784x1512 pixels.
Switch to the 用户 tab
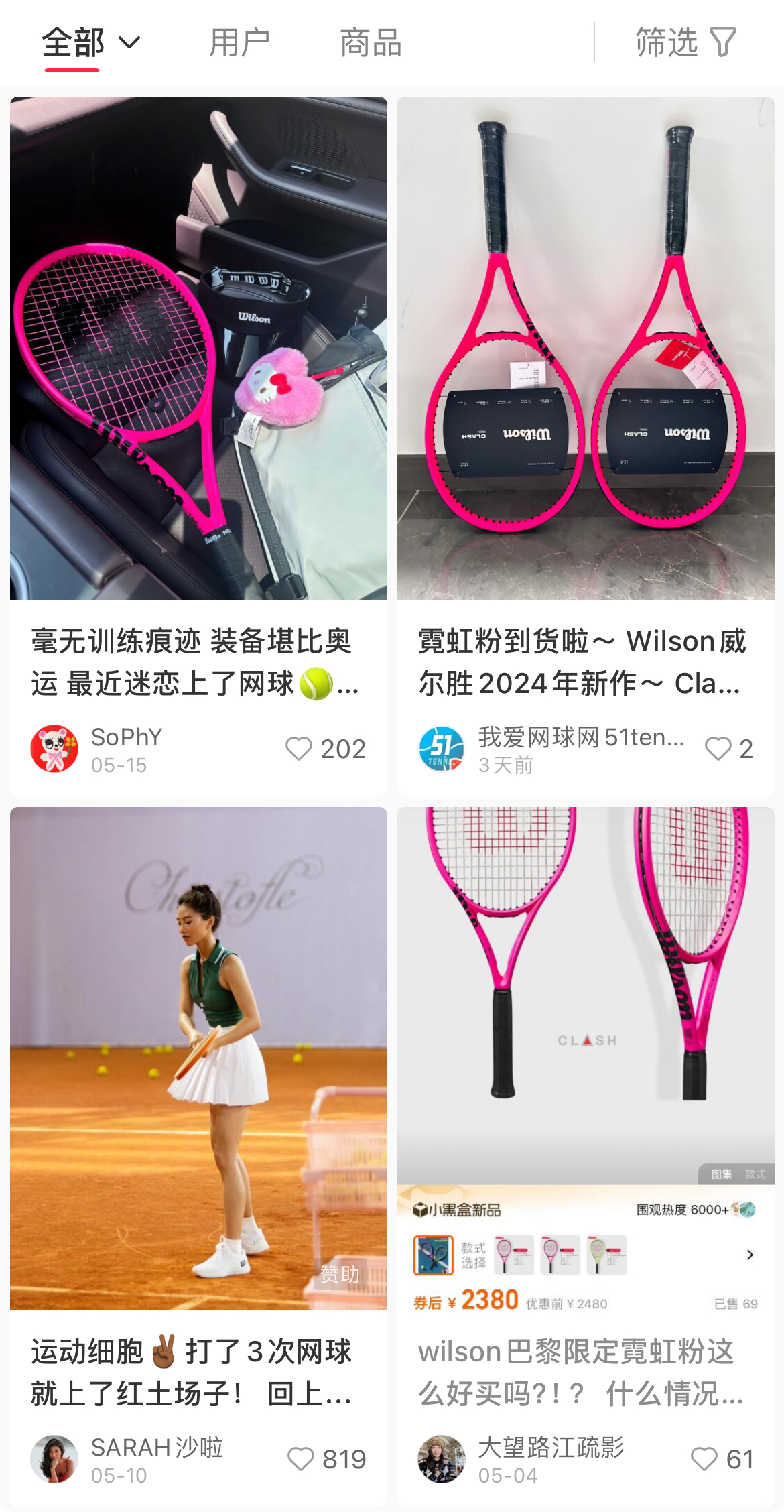point(239,43)
